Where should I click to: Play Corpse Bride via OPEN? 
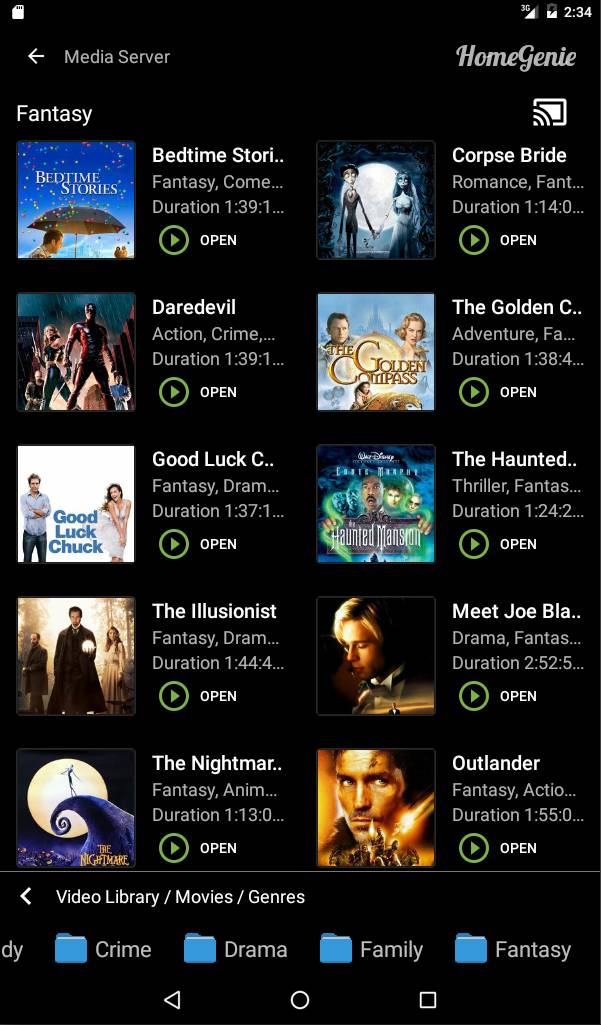click(x=498, y=240)
